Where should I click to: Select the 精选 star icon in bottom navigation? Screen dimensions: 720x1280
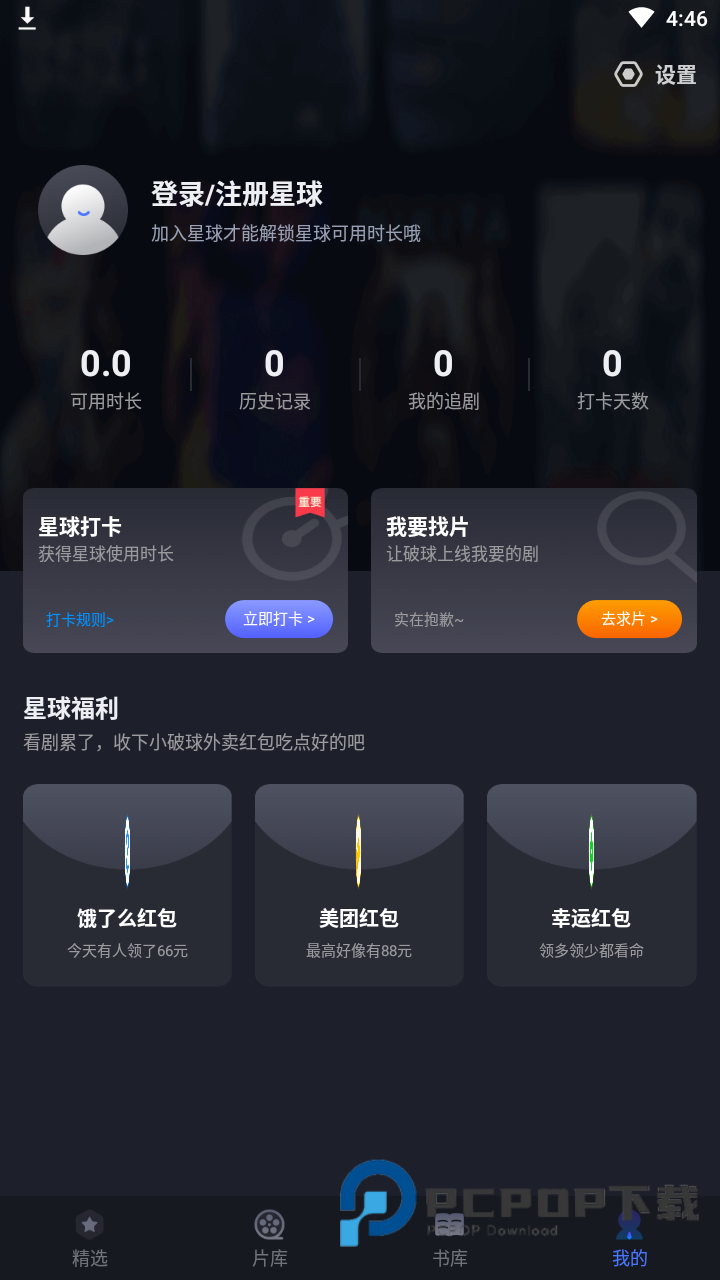click(x=90, y=1224)
